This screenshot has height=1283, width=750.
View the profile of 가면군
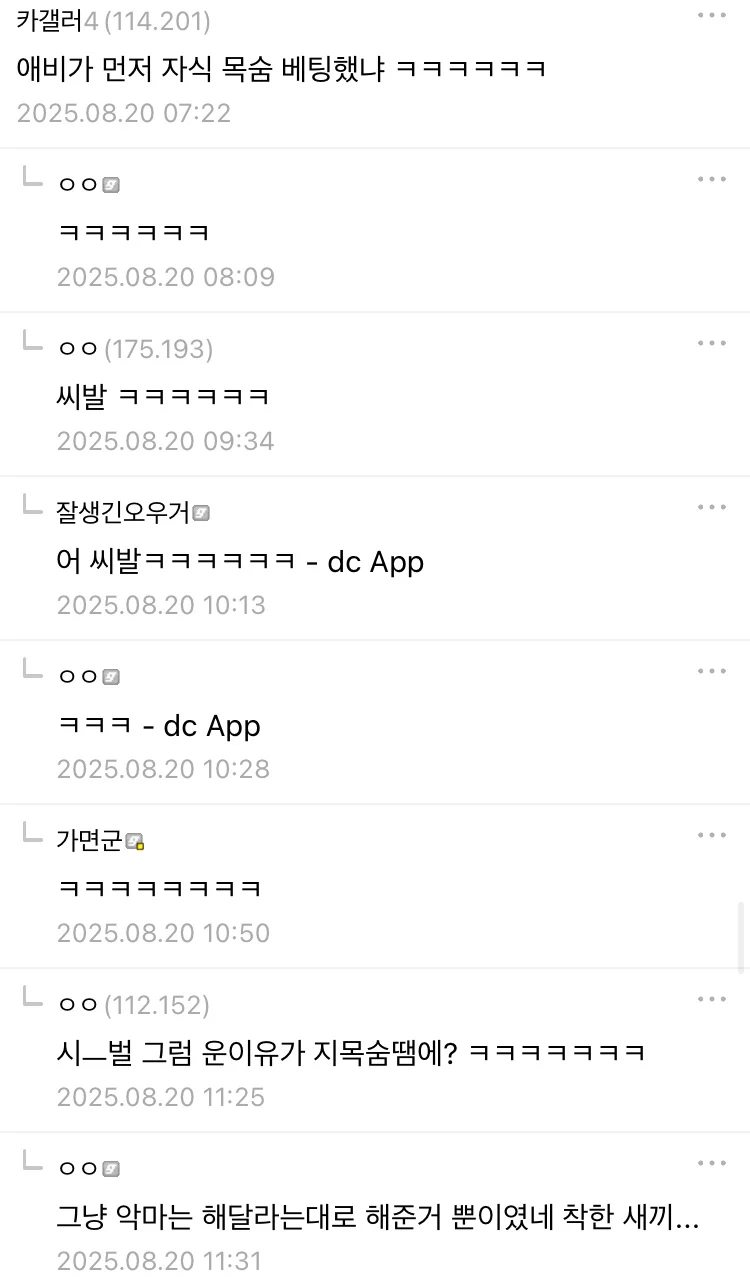89,841
